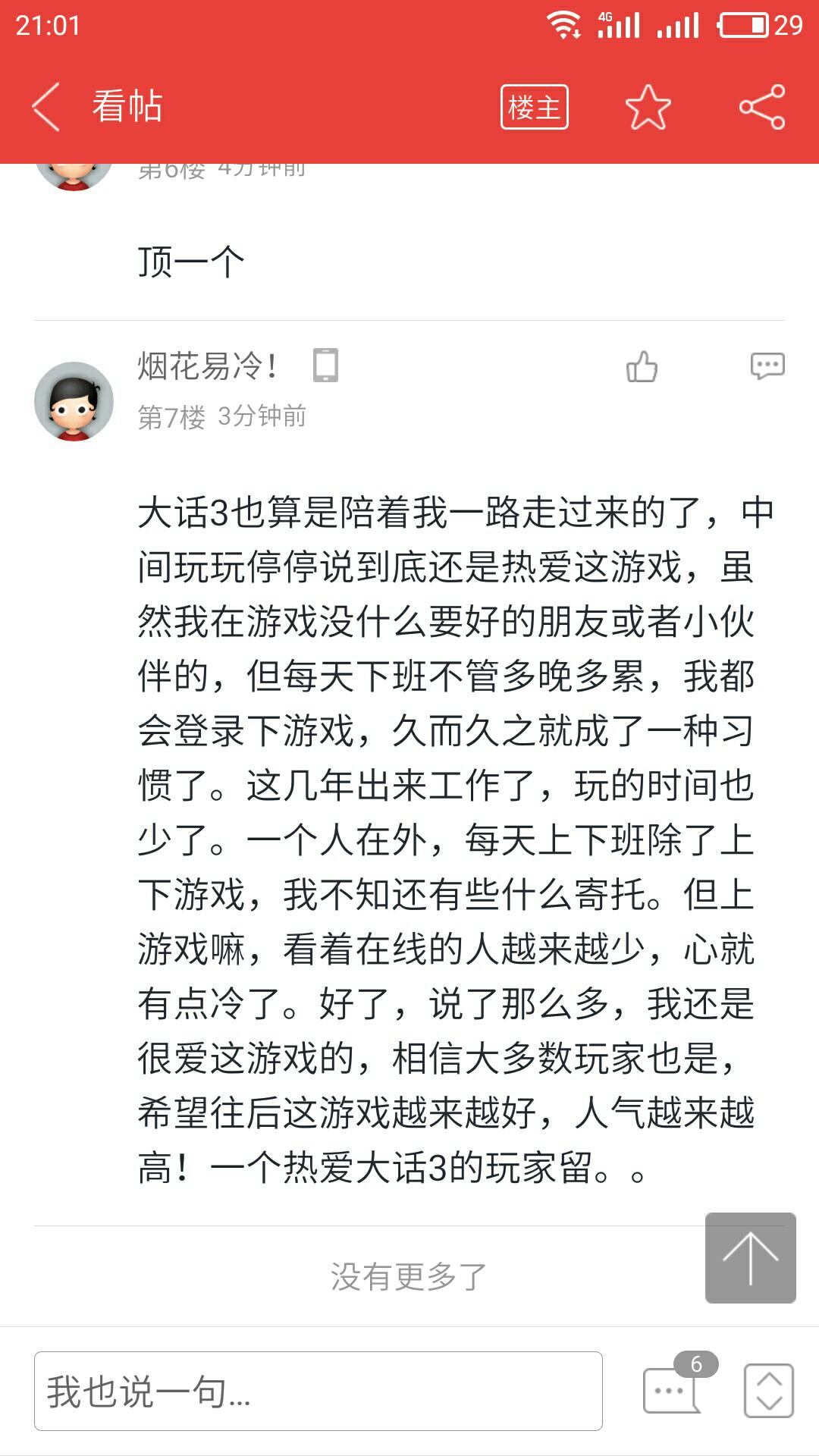Open 烟花易冷! username profile
Image resolution: width=819 pixels, height=1456 pixels.
pos(206,366)
